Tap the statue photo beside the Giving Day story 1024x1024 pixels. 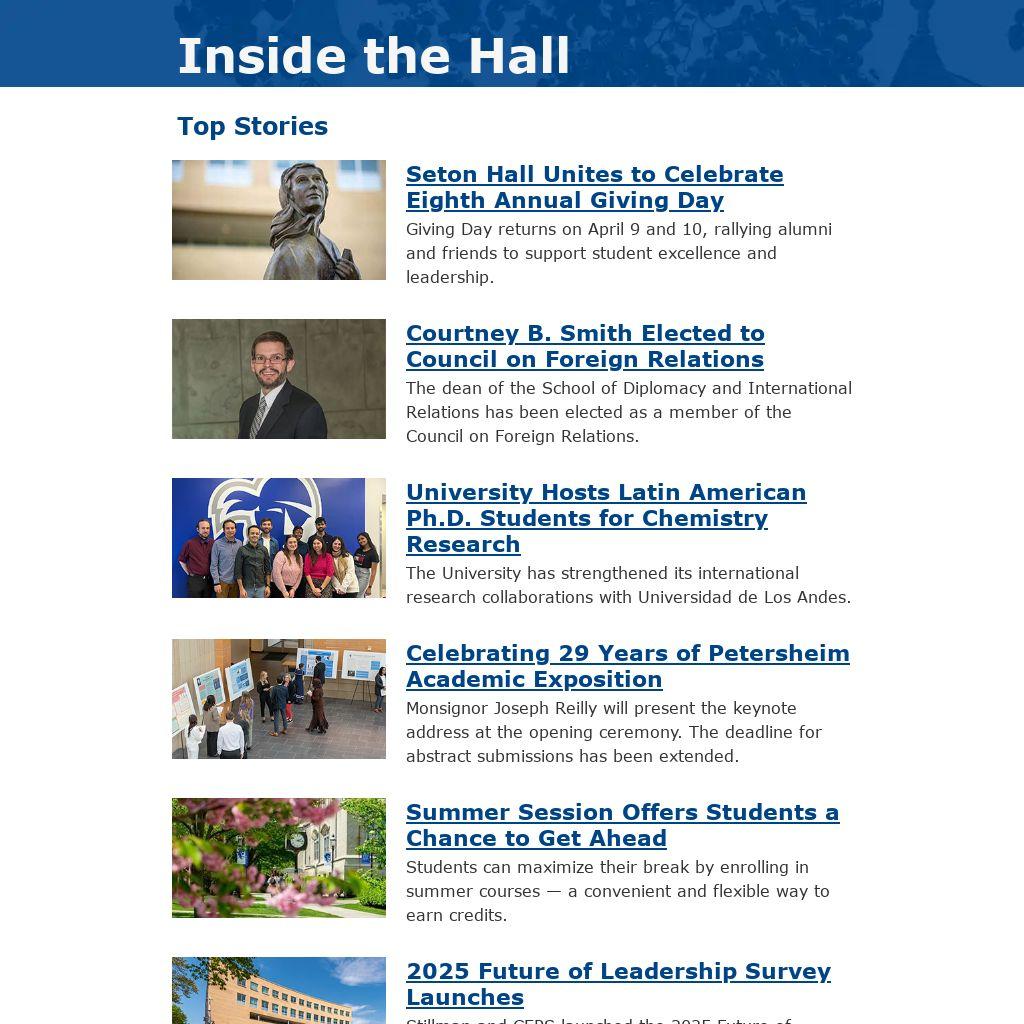279,220
